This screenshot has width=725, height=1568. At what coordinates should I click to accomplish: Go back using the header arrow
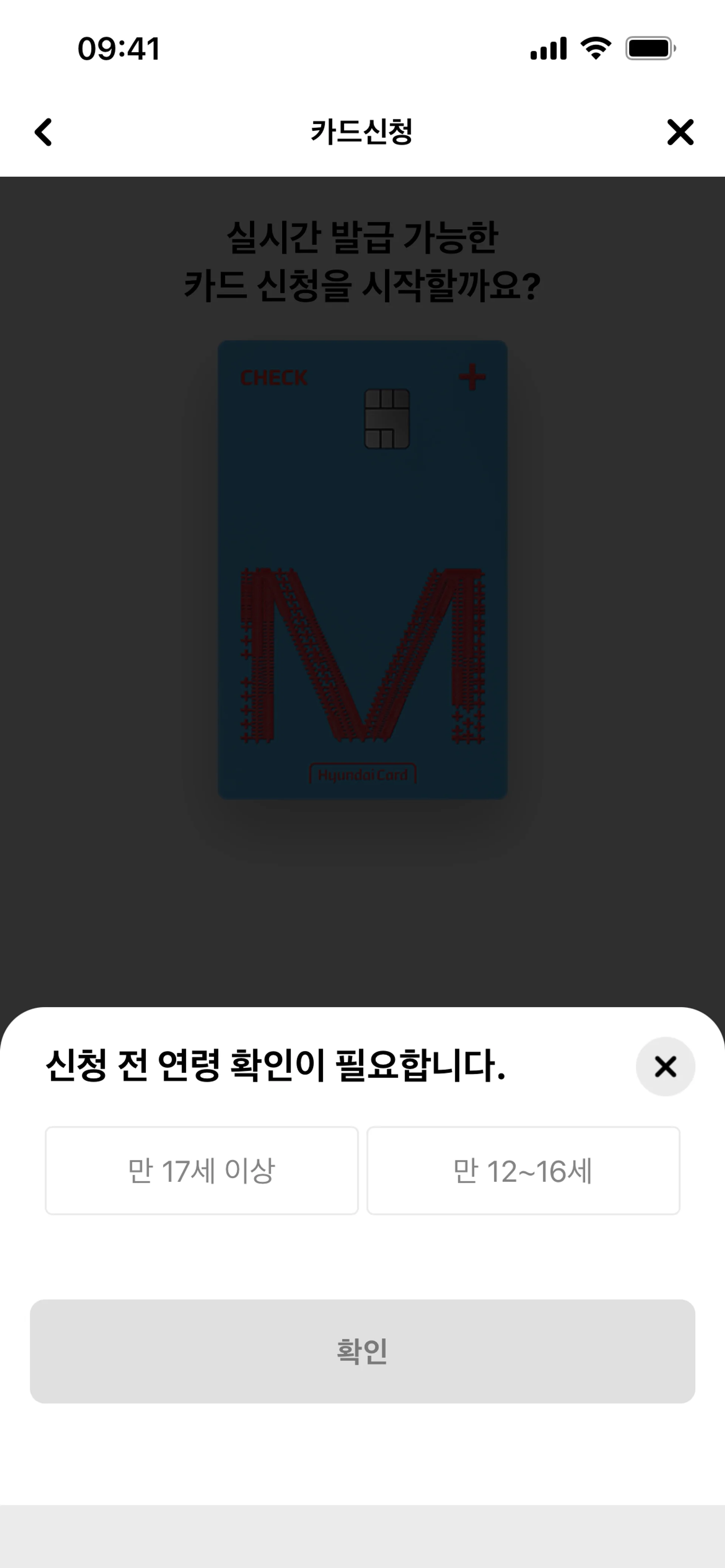pos(43,132)
